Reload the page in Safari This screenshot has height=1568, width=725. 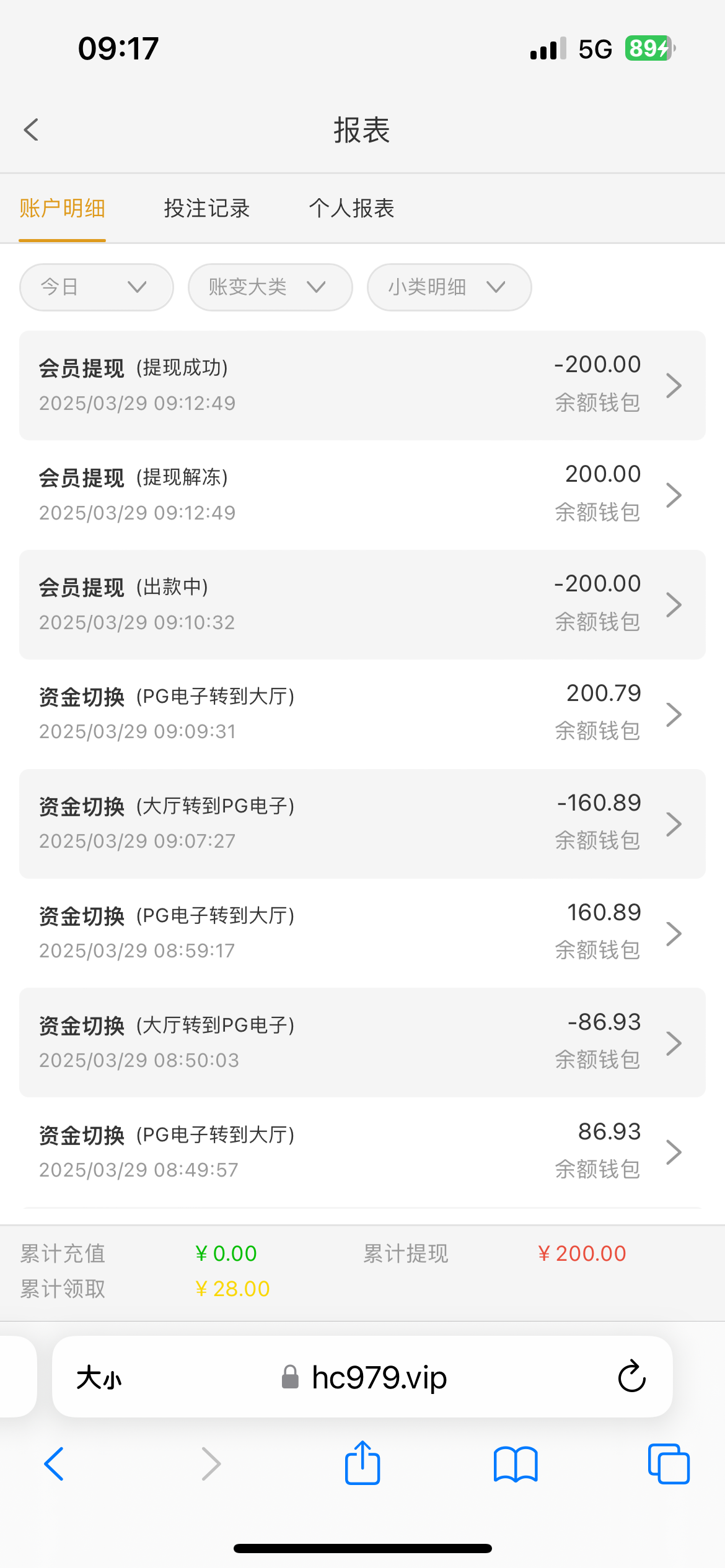click(x=632, y=1377)
